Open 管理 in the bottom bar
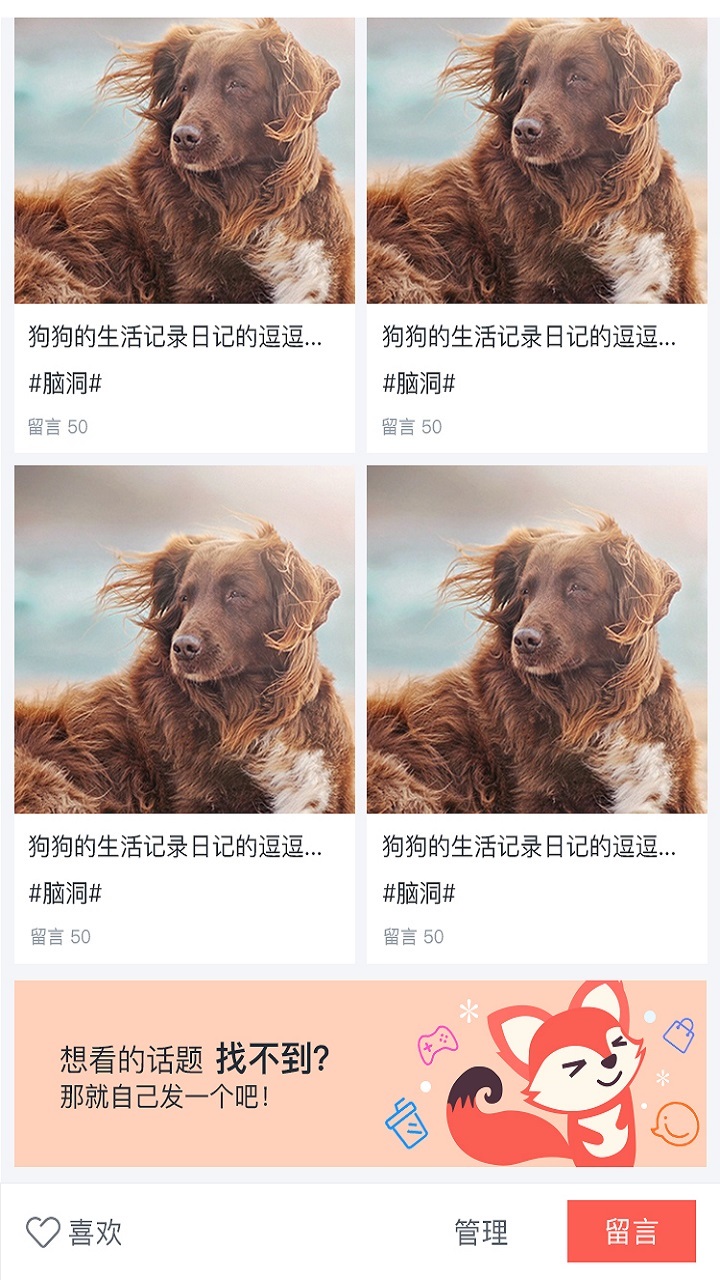Screen dimensions: 720x1280 tap(481, 1232)
